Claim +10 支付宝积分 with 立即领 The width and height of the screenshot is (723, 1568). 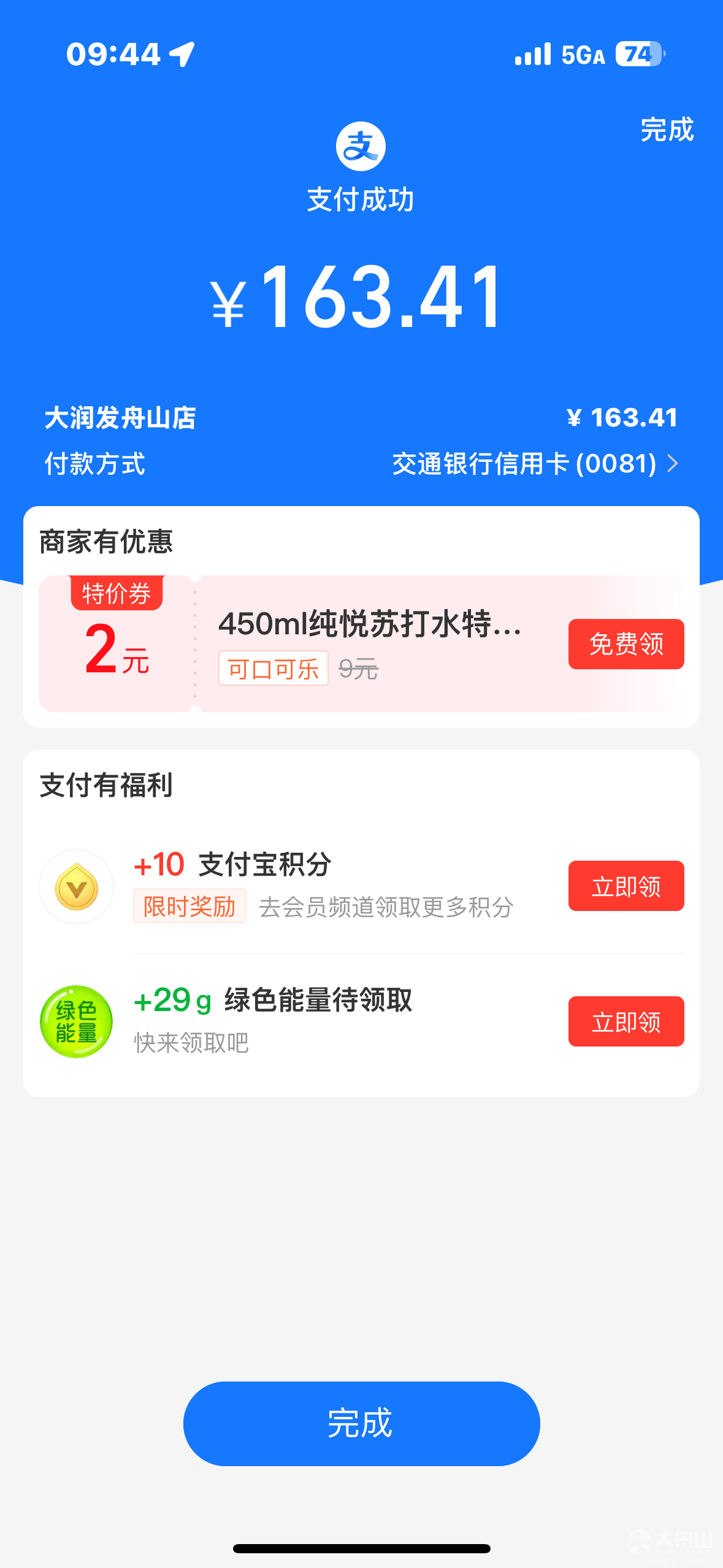coord(626,886)
